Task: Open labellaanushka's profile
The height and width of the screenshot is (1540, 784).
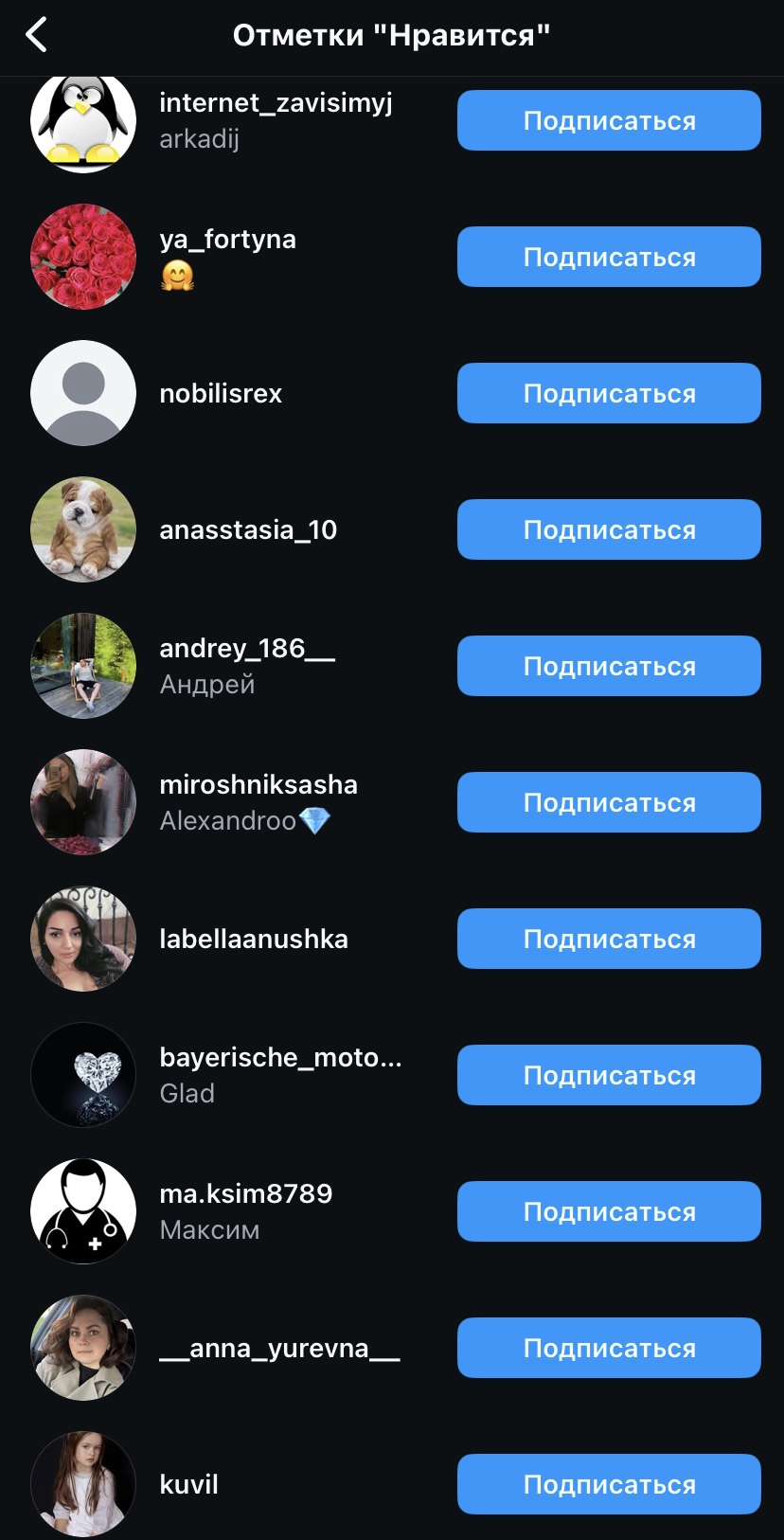Action: pyautogui.click(x=253, y=939)
